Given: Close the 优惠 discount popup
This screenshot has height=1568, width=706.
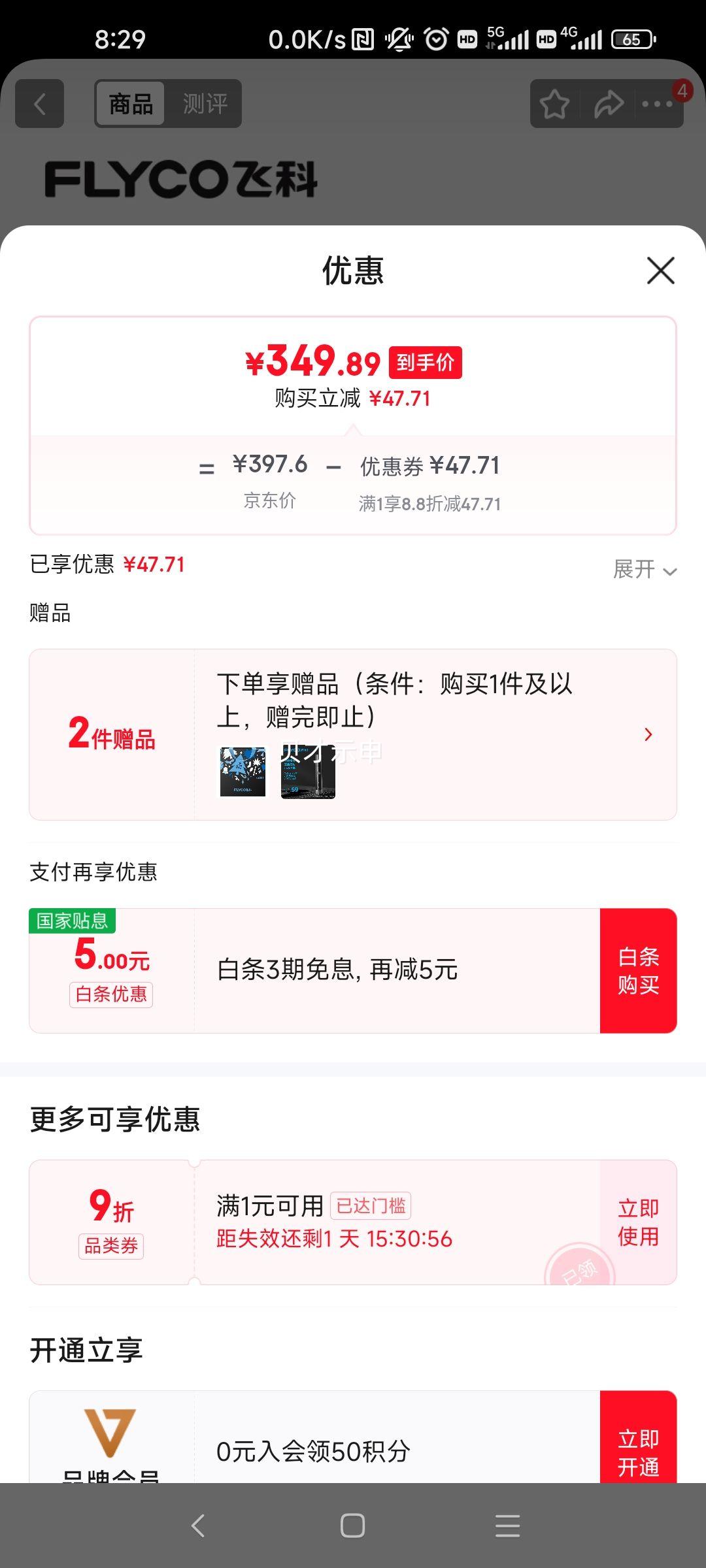Looking at the screenshot, I should tap(660, 270).
